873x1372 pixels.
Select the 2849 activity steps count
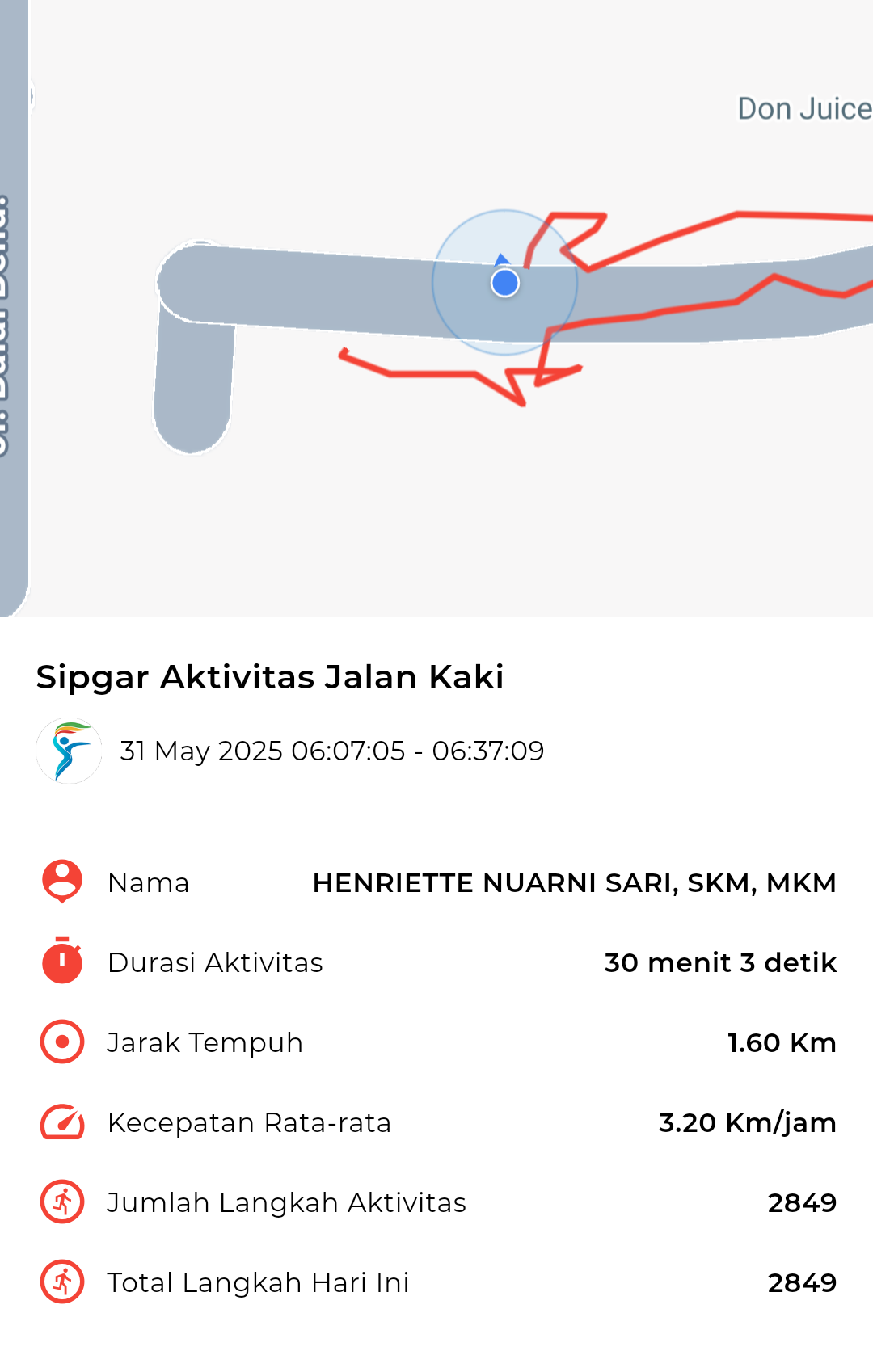802,1202
